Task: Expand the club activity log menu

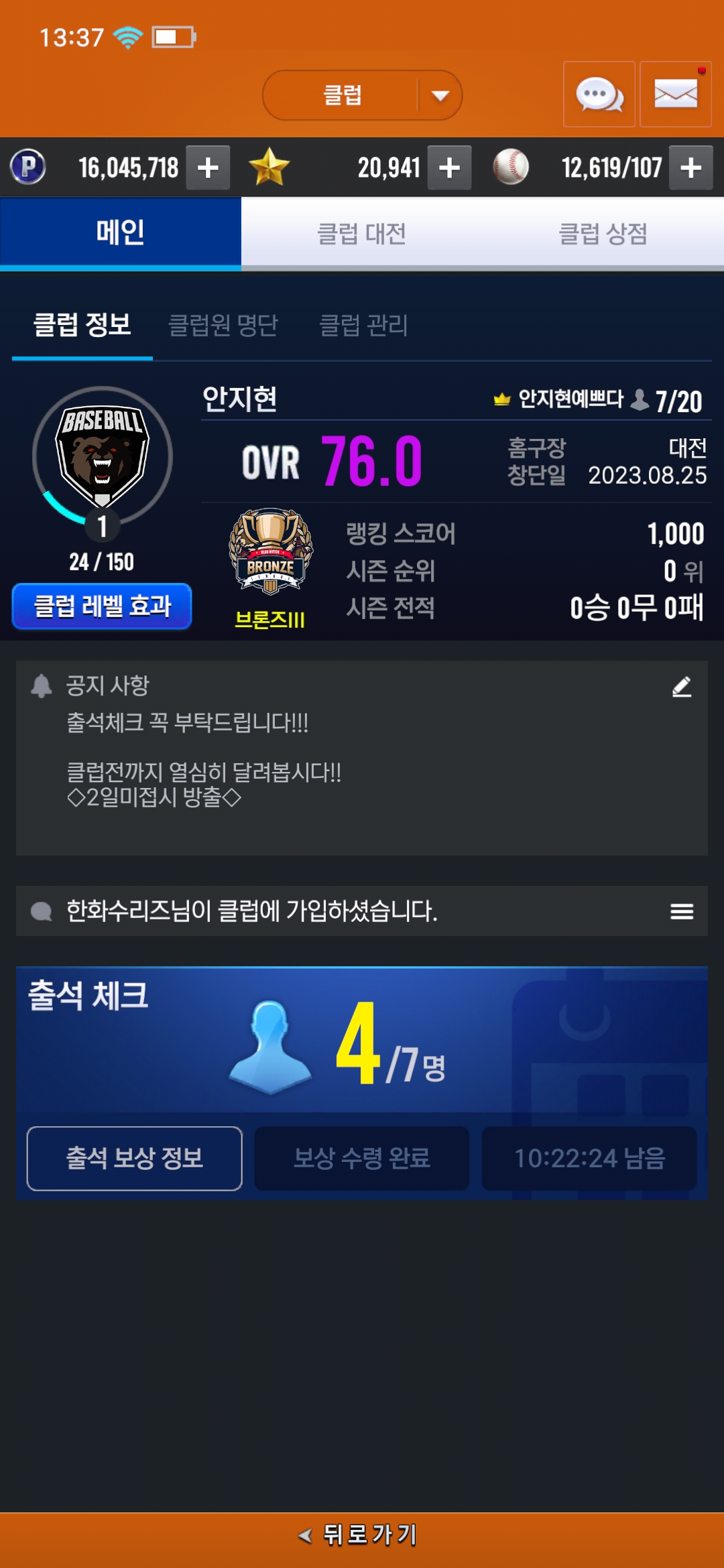Action: pyautogui.click(x=682, y=911)
